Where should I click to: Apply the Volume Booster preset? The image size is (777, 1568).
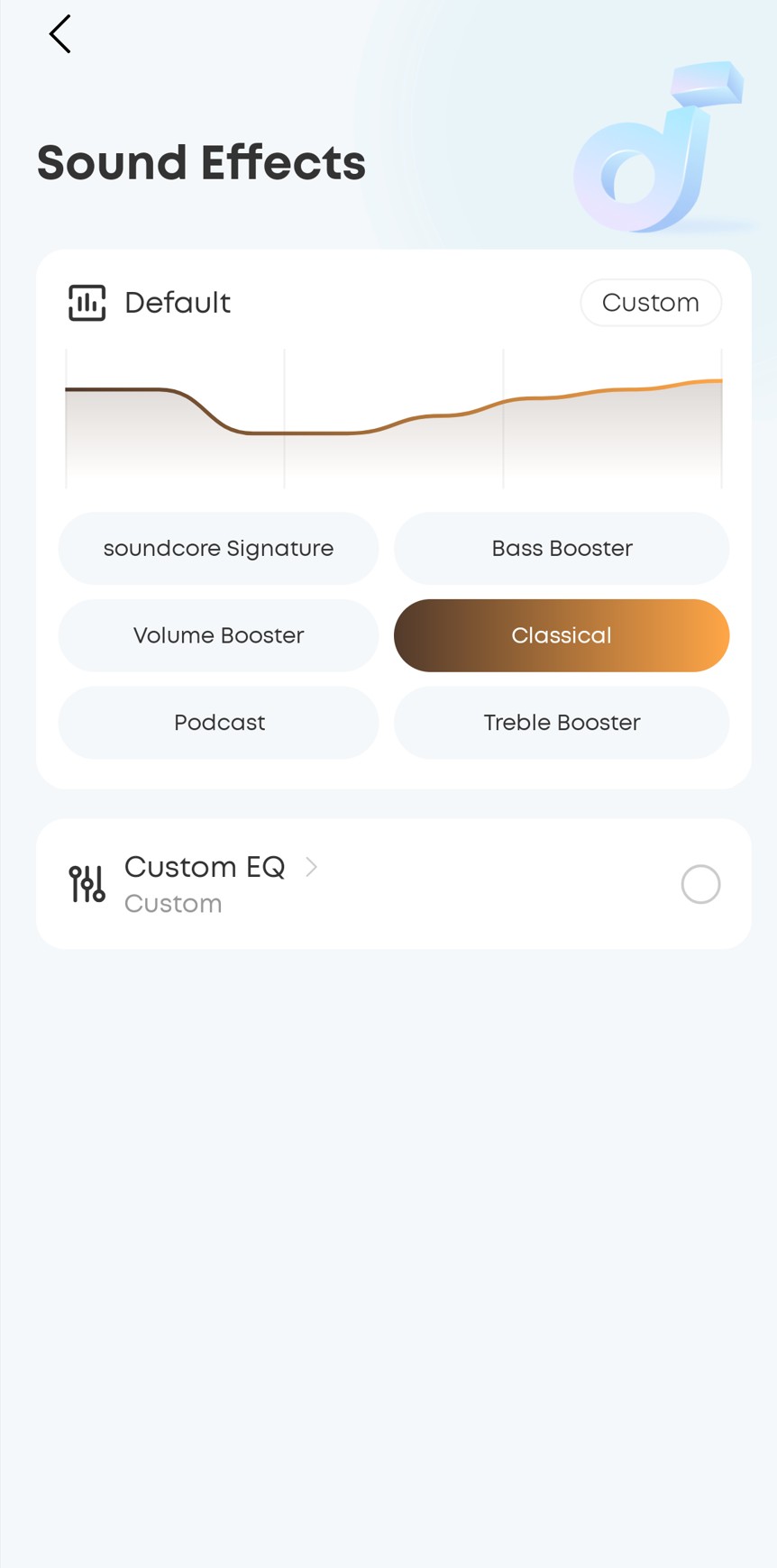(x=218, y=635)
